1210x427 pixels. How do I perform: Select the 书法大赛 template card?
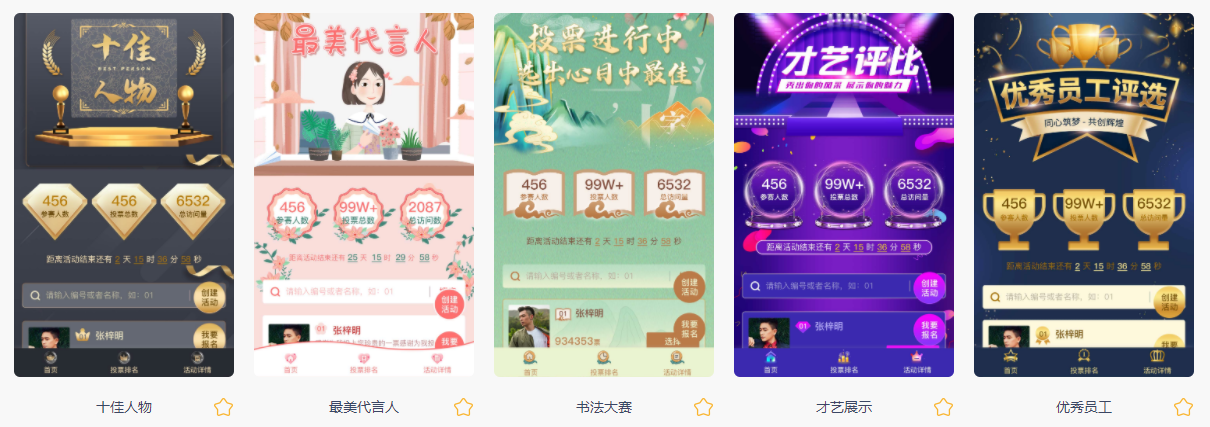click(x=604, y=195)
